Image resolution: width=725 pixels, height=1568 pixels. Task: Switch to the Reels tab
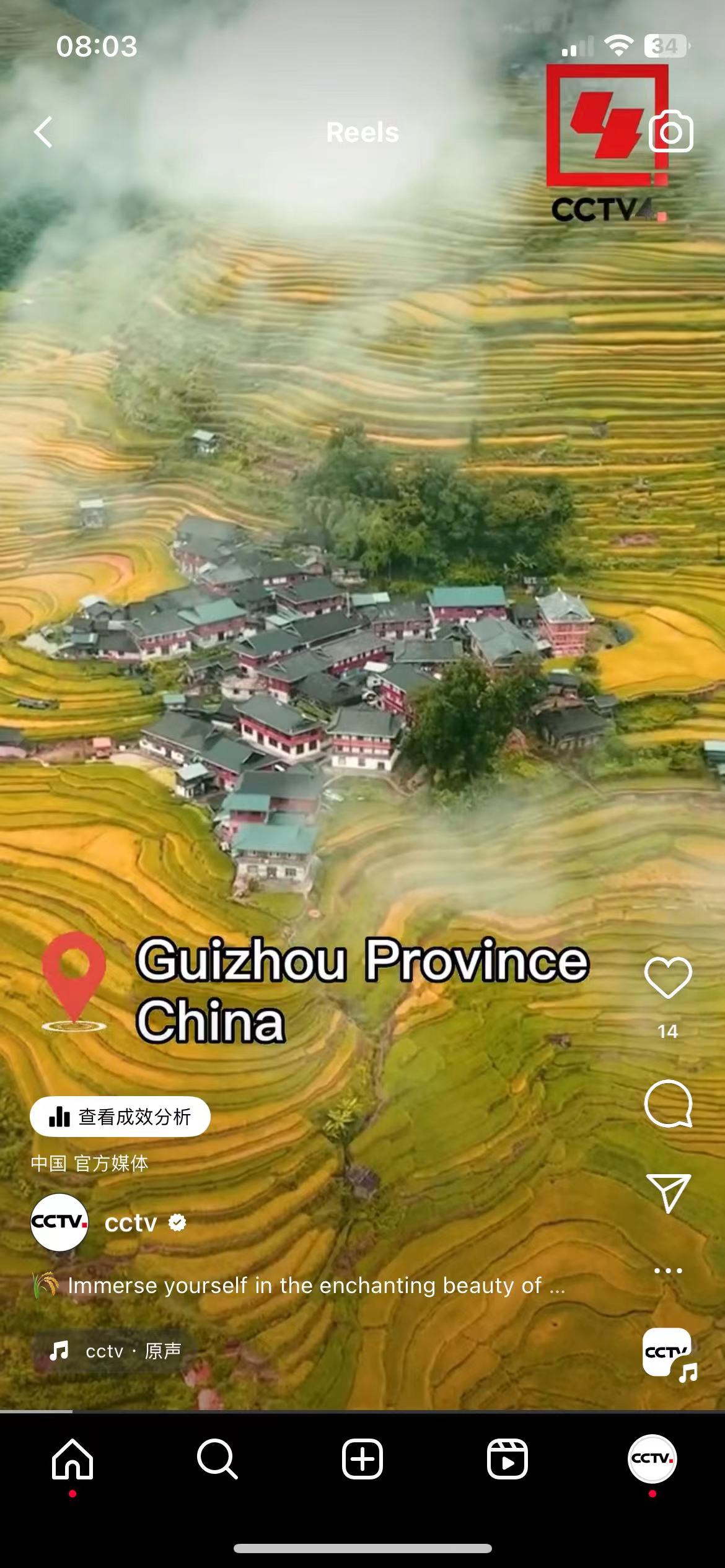[x=507, y=1459]
